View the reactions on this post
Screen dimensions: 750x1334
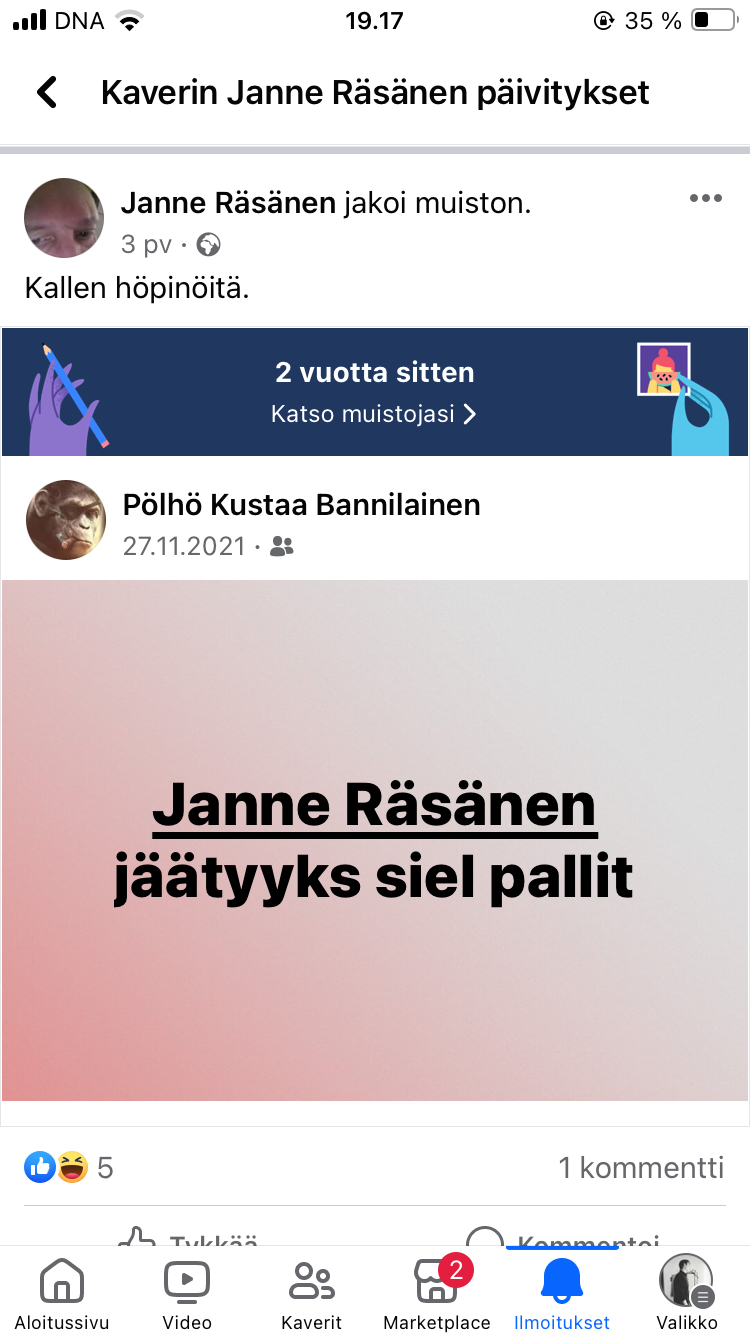[x=69, y=1166]
